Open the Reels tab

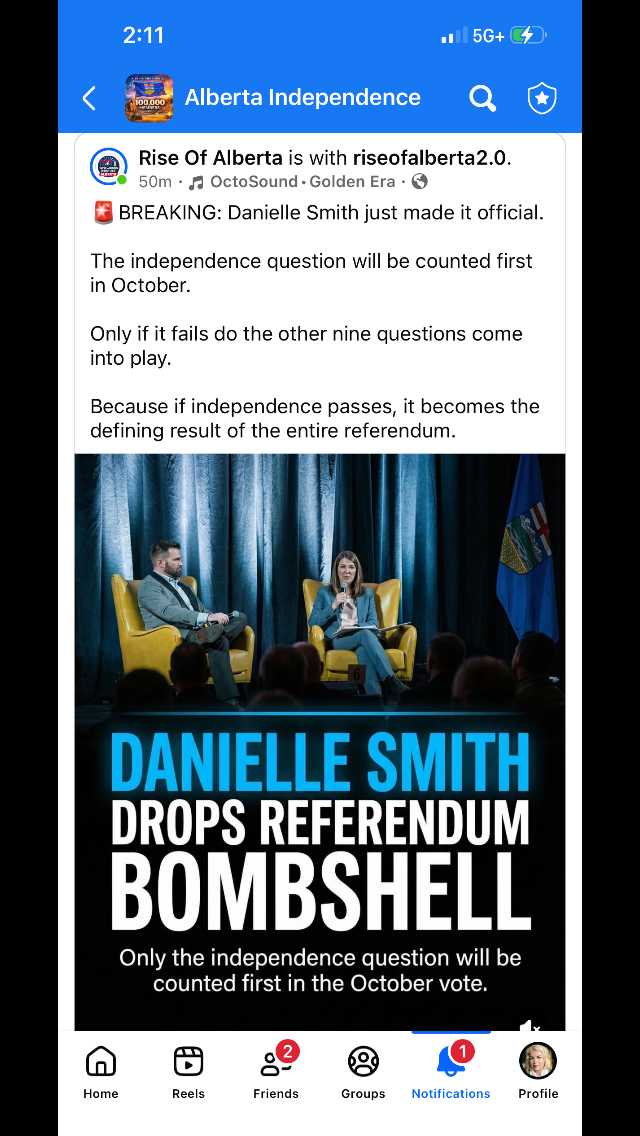tap(188, 1071)
